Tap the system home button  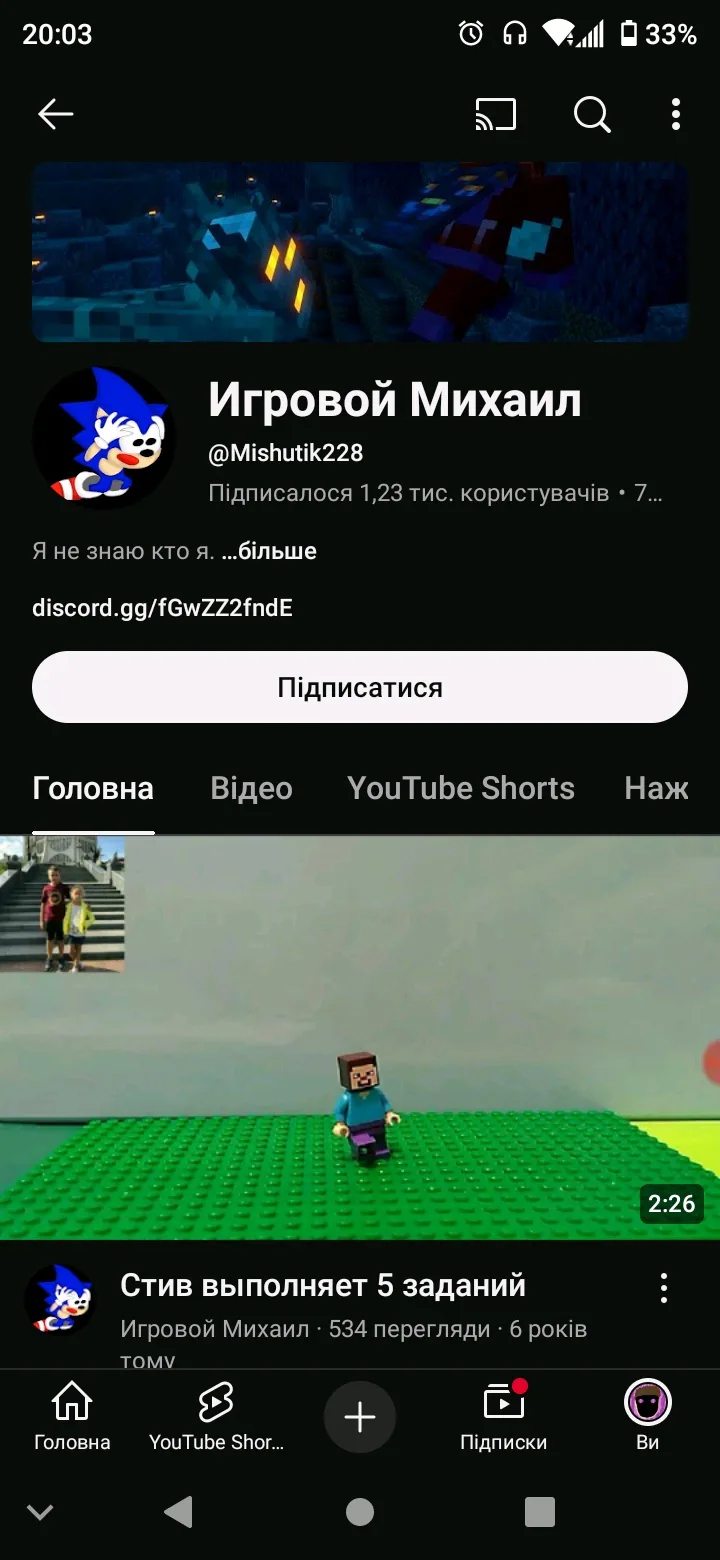pyautogui.click(x=360, y=1512)
